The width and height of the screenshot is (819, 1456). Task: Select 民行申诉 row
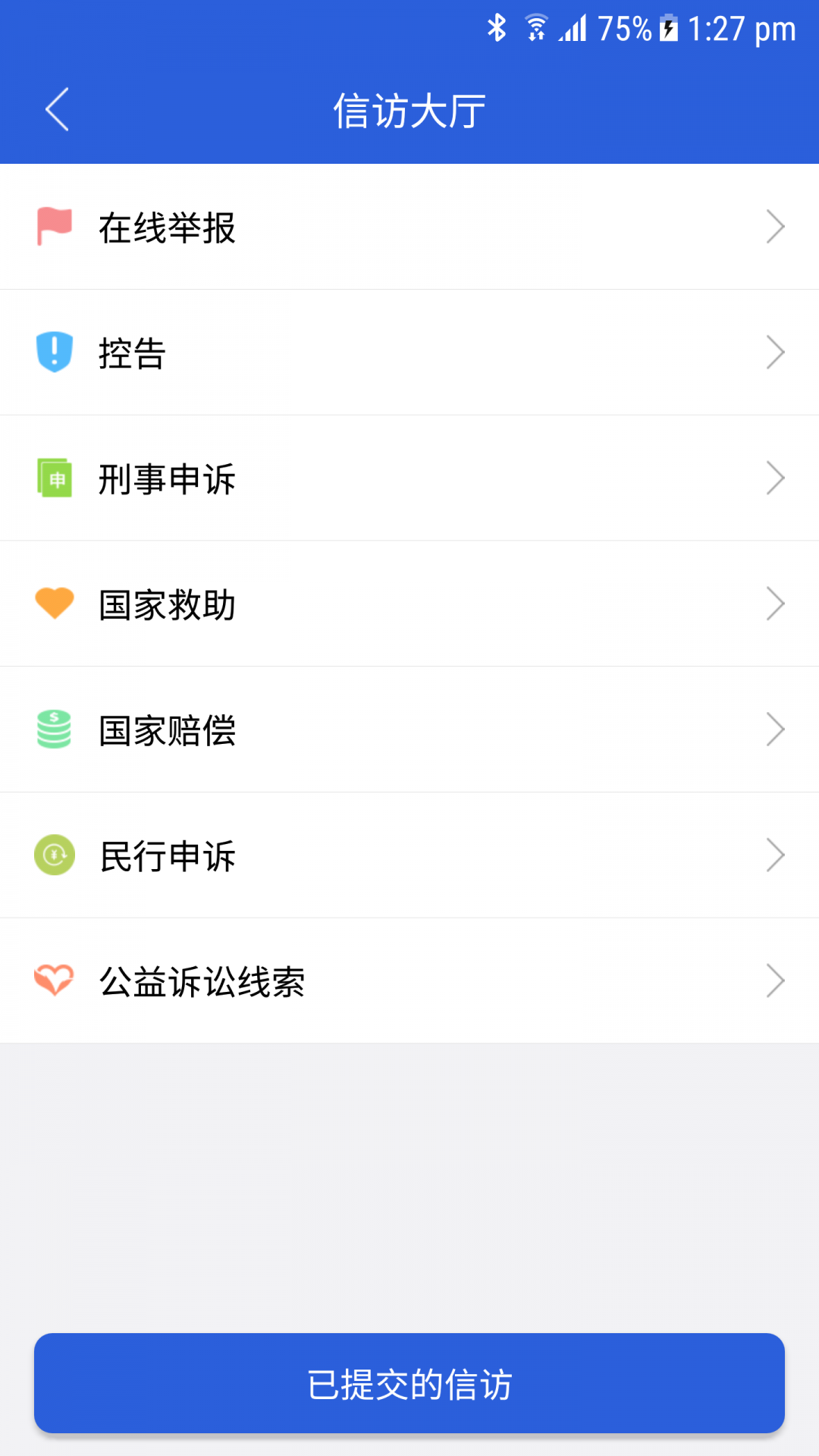click(409, 855)
